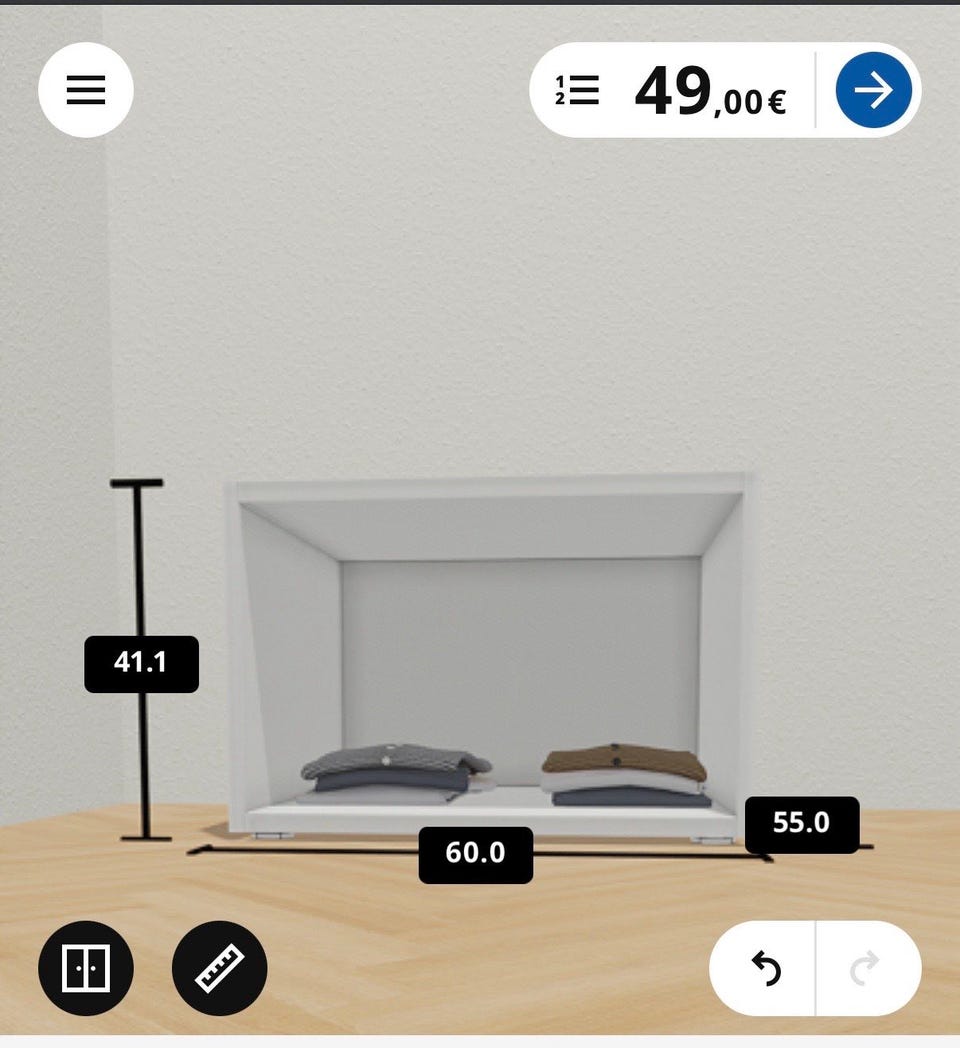This screenshot has height=1048, width=960.
Task: Redo the last change
Action: [x=866, y=968]
